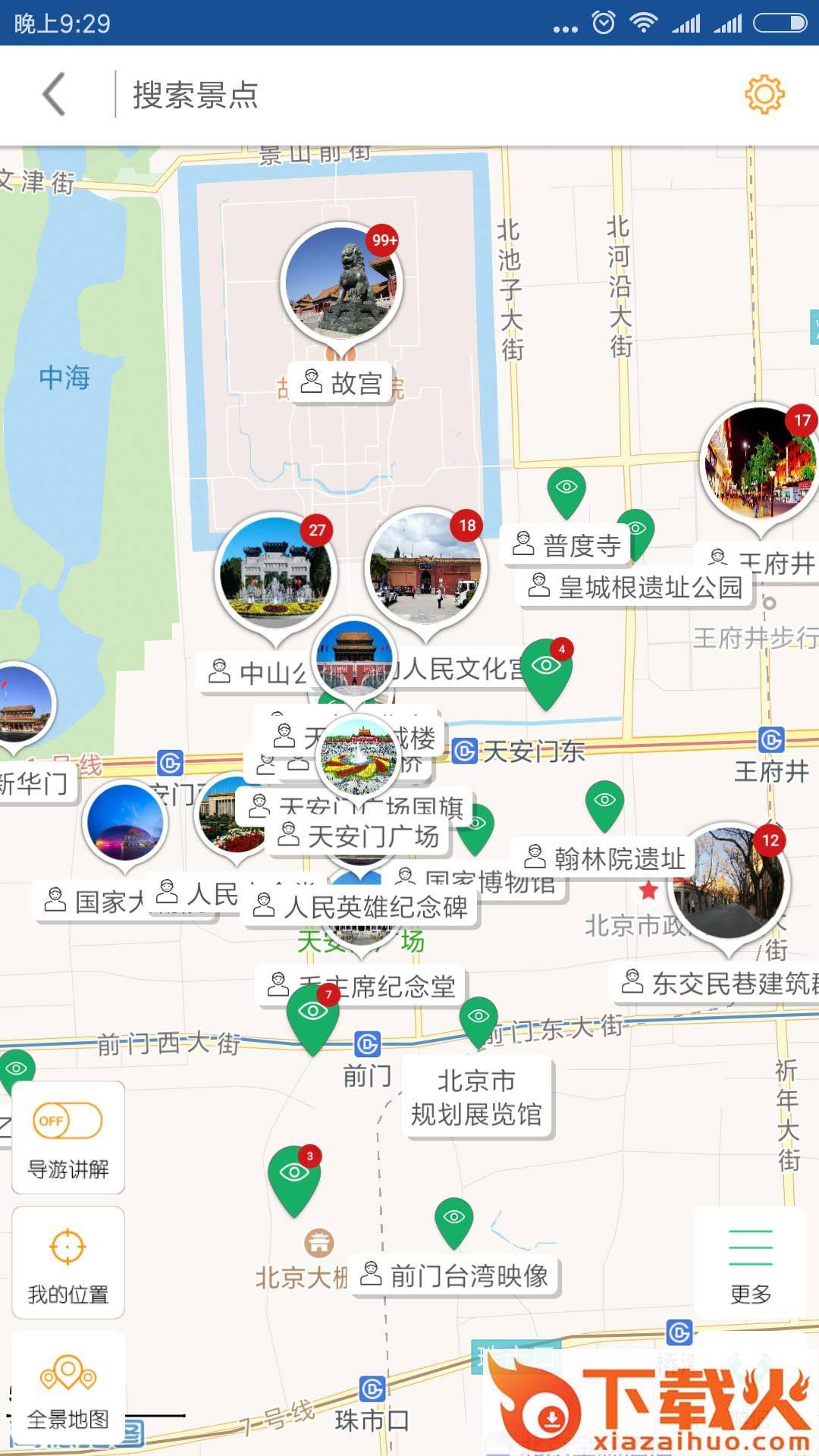This screenshot has width=819, height=1456.
Task: Tap the 普度寺 label
Action: (567, 544)
